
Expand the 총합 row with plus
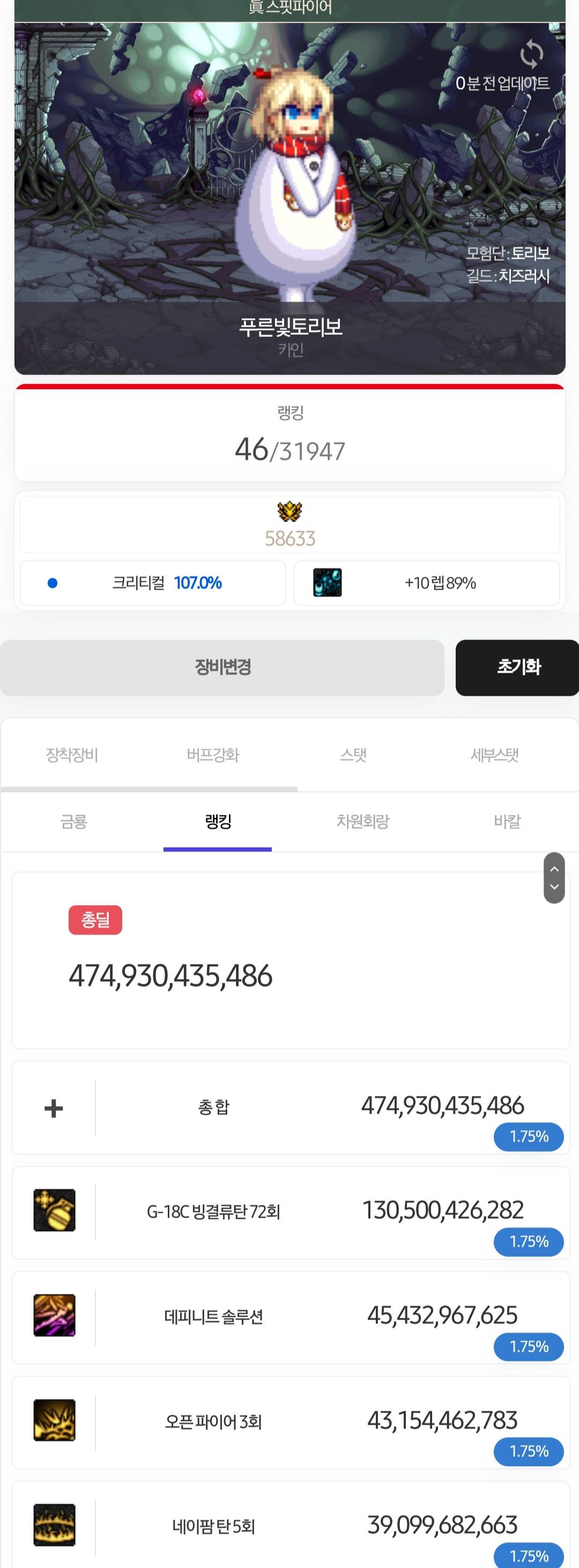pos(54,1108)
